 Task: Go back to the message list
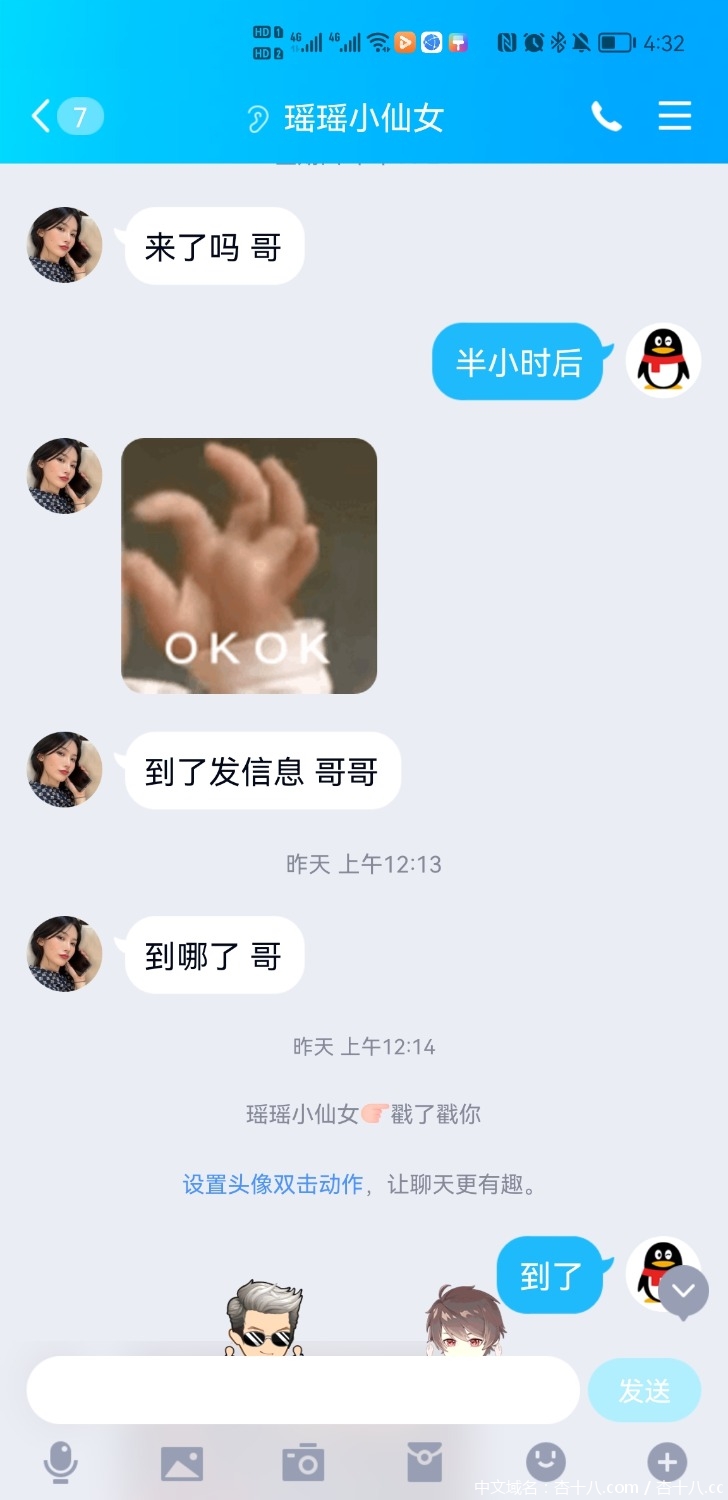point(42,117)
